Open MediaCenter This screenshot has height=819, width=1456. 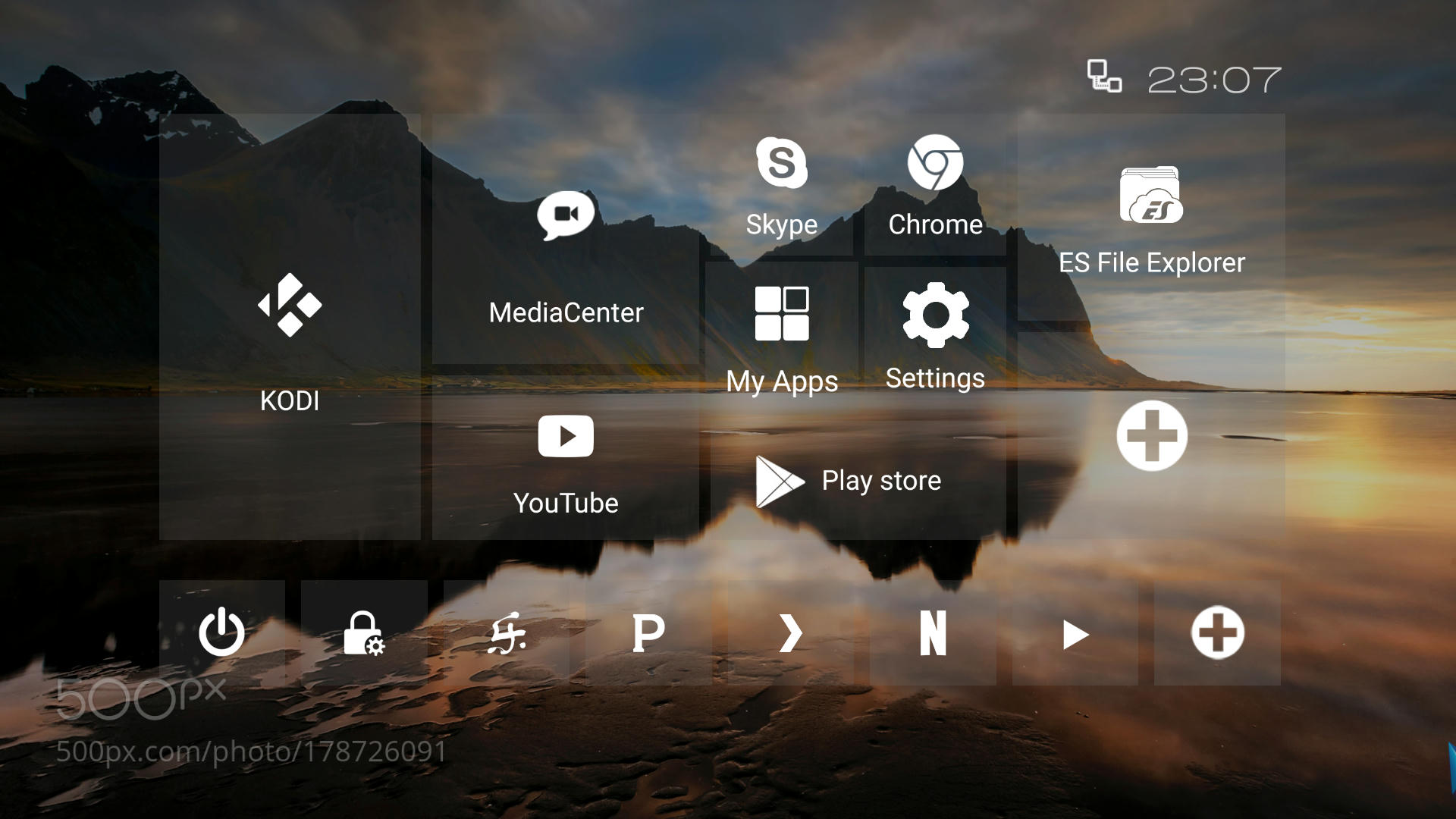[x=566, y=240]
